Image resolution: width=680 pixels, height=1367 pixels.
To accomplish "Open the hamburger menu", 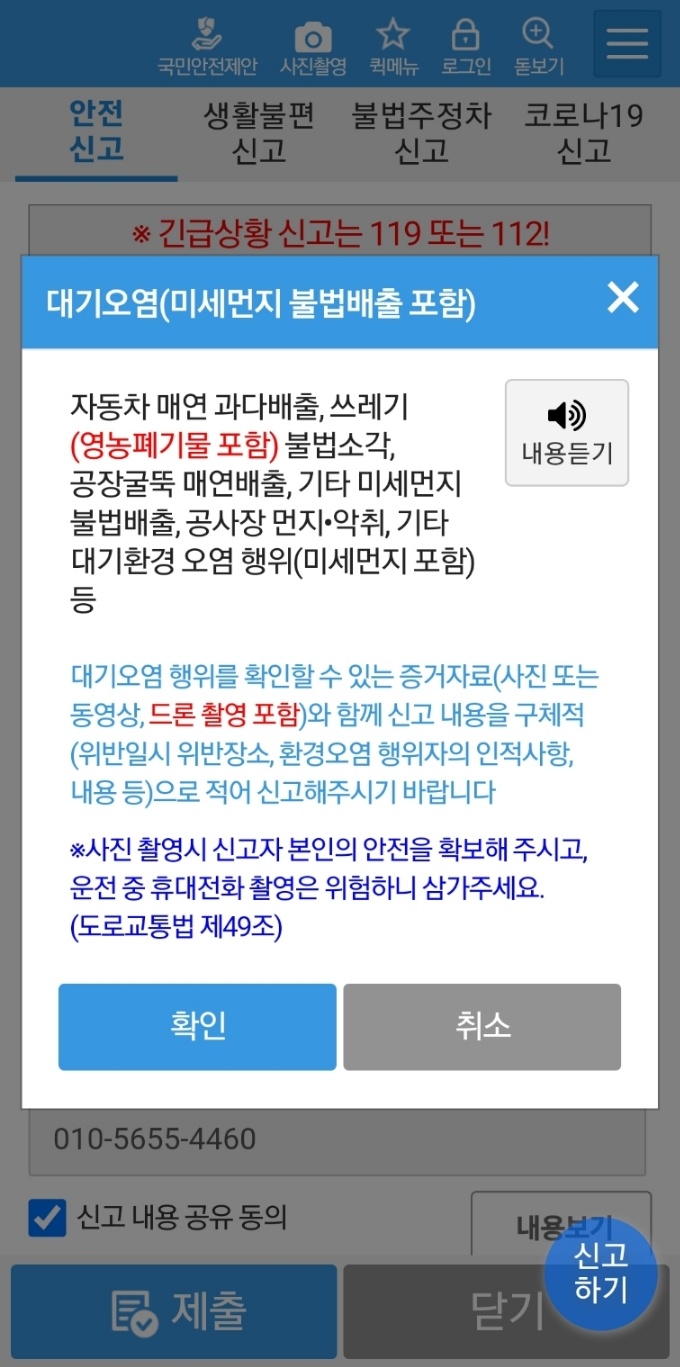I will (627, 44).
